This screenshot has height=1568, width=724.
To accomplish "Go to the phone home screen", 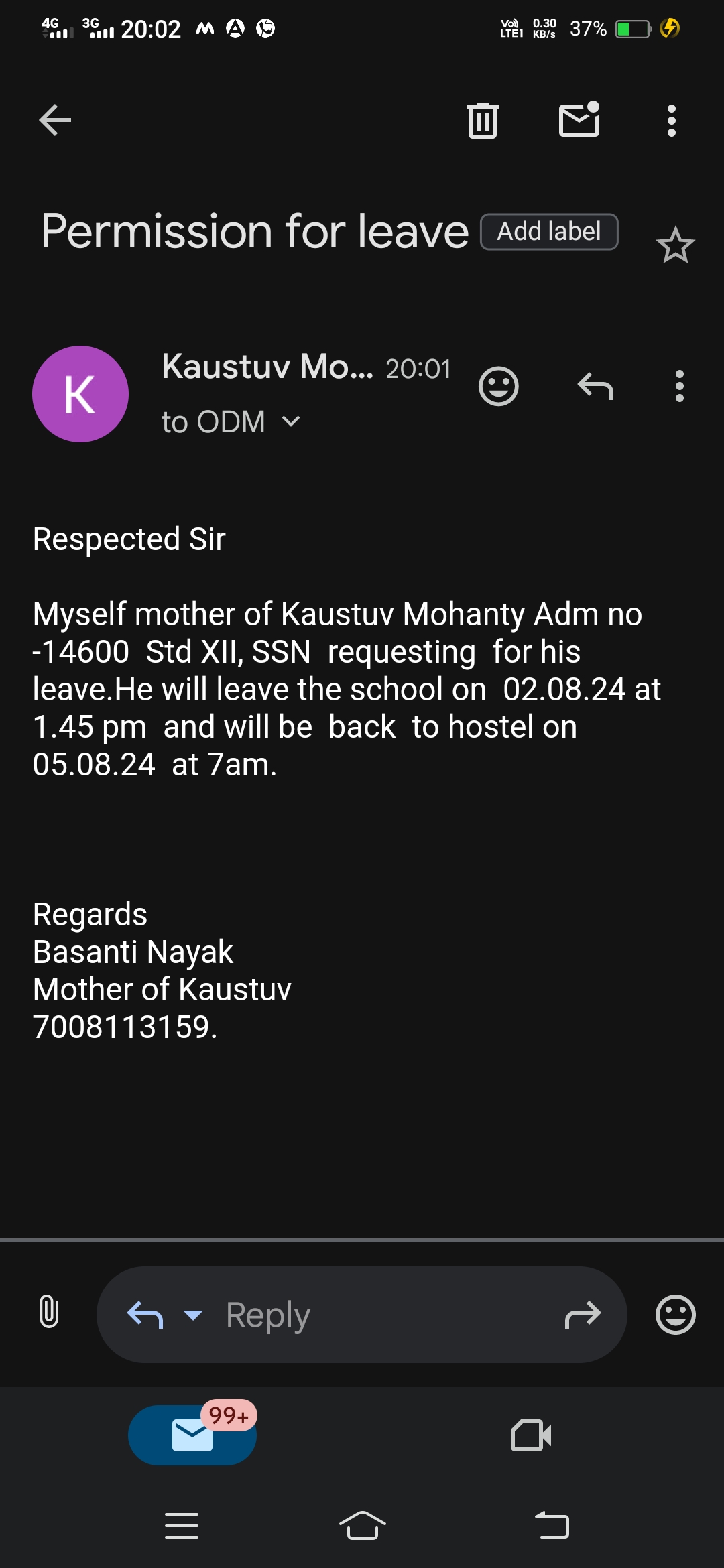I will tap(362, 1526).
